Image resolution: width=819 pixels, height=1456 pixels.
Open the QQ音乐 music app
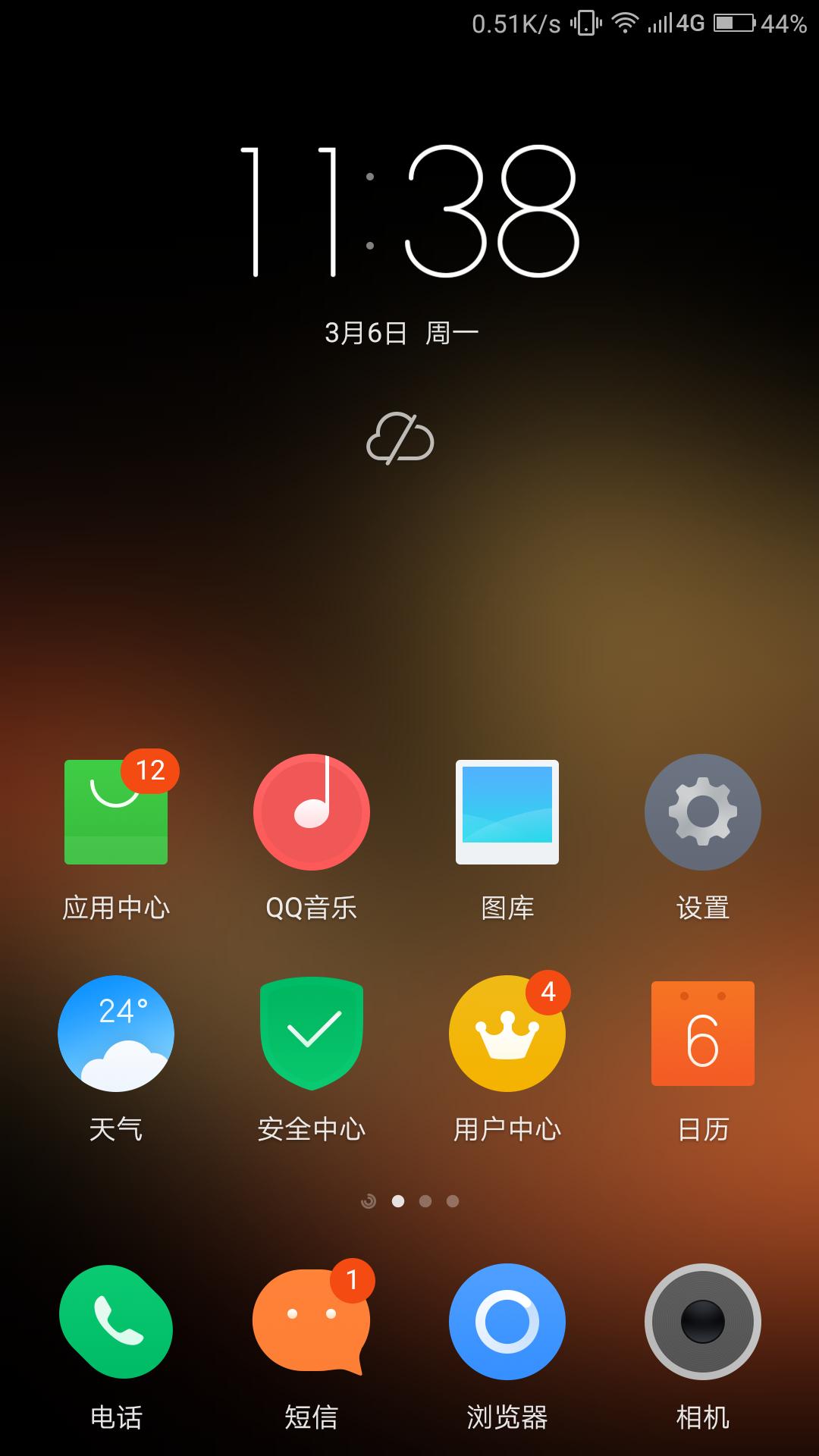(311, 811)
